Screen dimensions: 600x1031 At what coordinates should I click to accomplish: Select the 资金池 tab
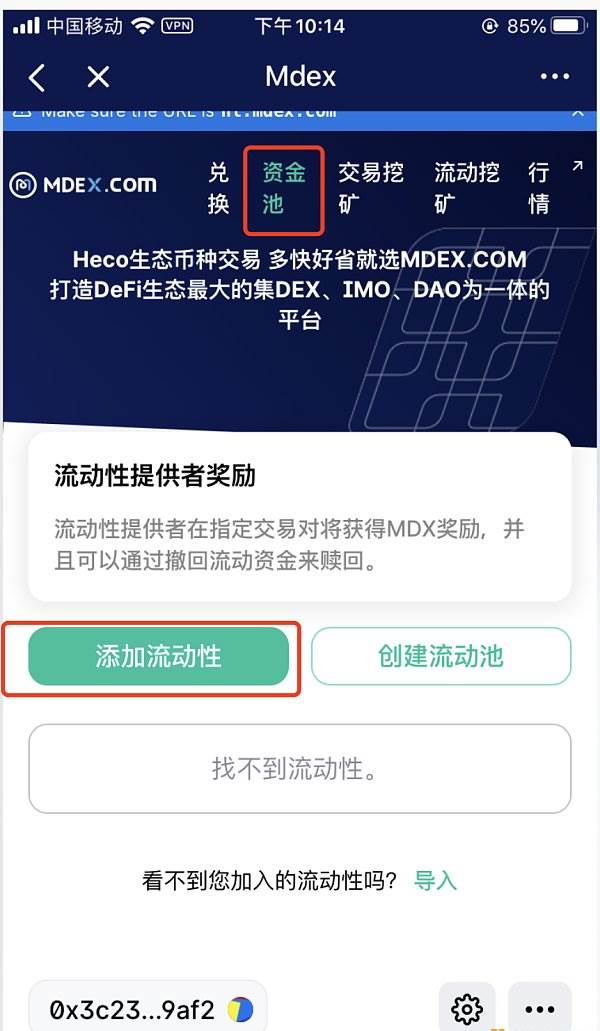point(283,187)
